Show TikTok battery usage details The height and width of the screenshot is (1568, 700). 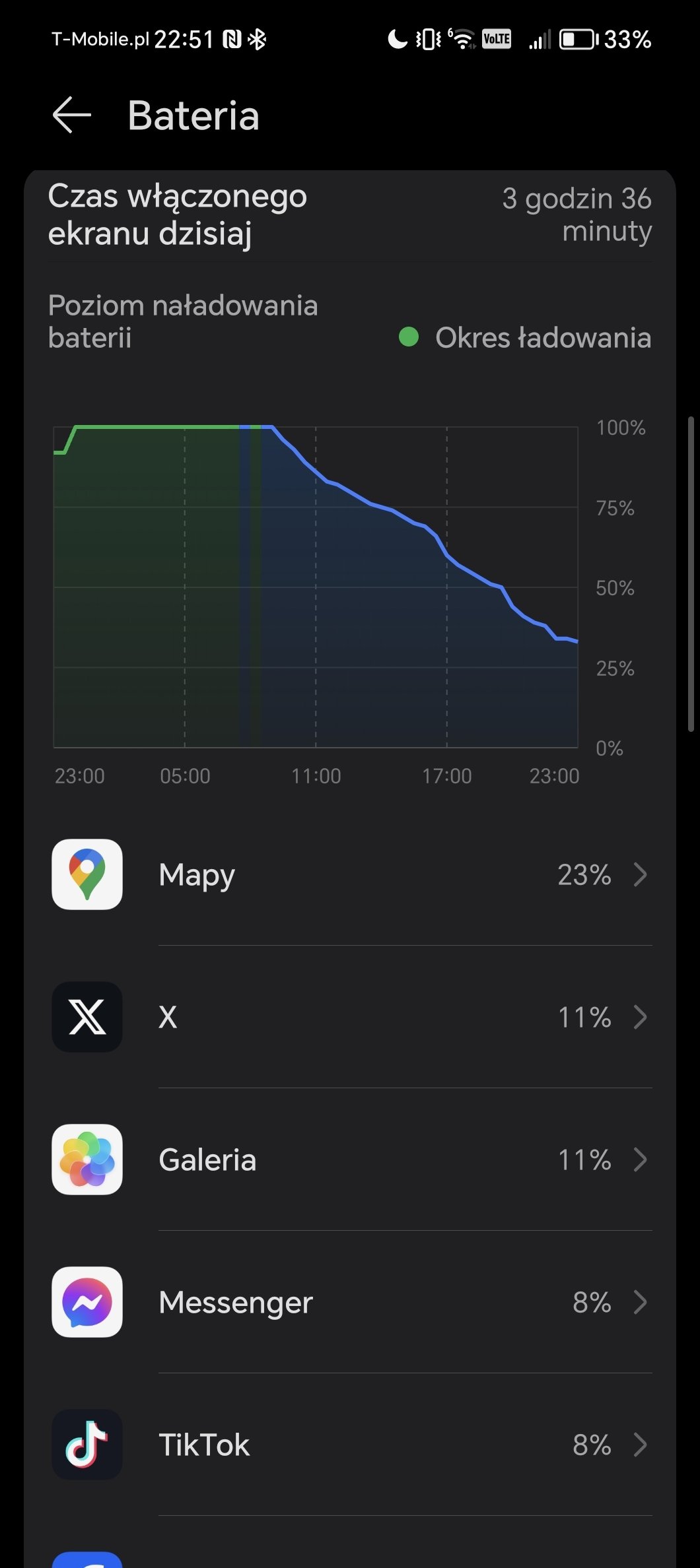click(350, 1445)
